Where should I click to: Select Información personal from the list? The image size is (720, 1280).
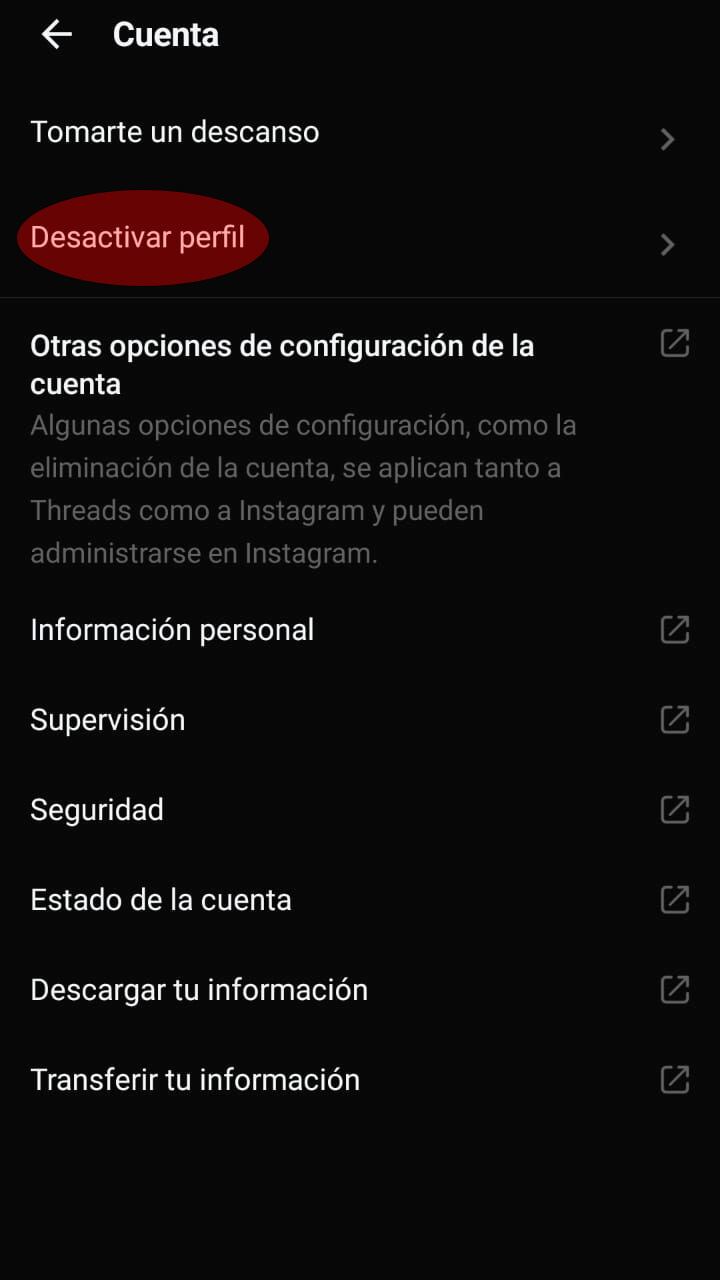tap(172, 629)
